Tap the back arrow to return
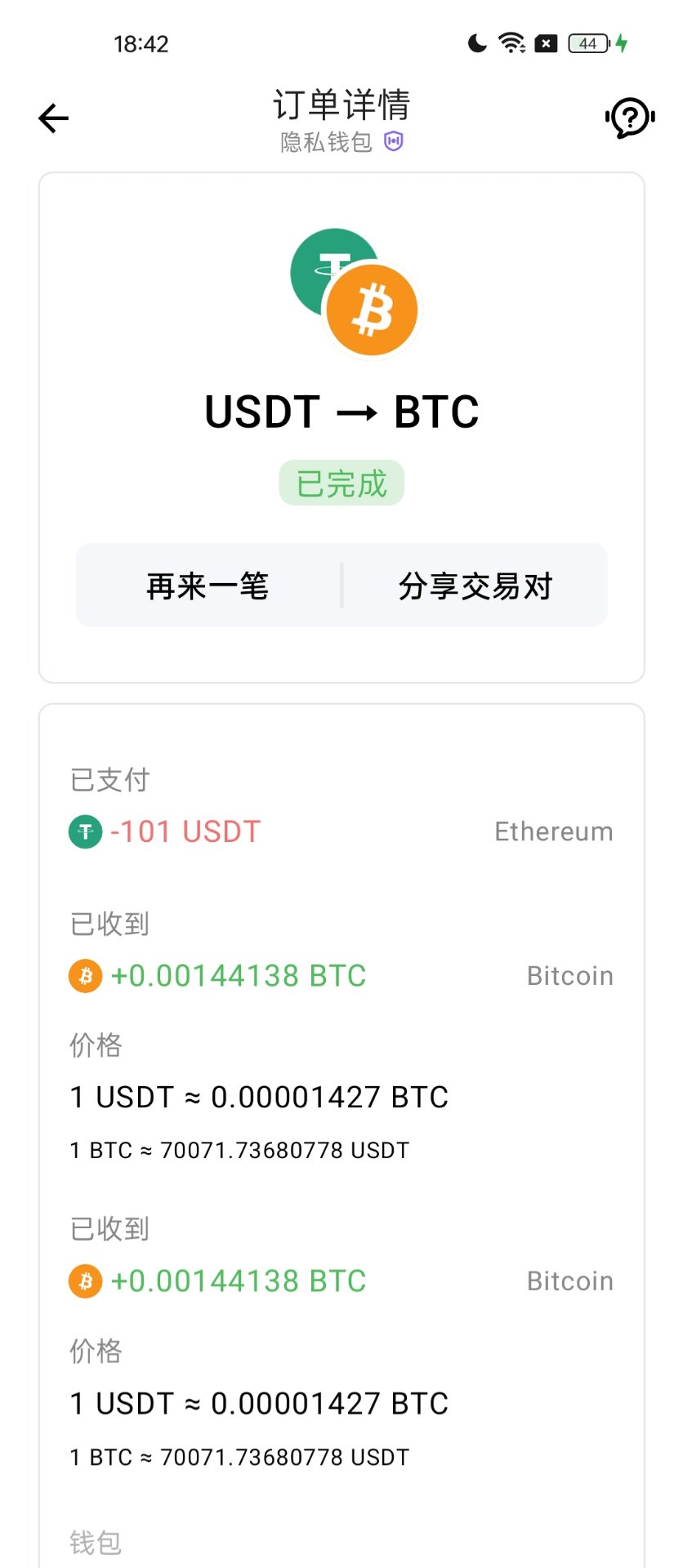683x1568 pixels. click(52, 118)
